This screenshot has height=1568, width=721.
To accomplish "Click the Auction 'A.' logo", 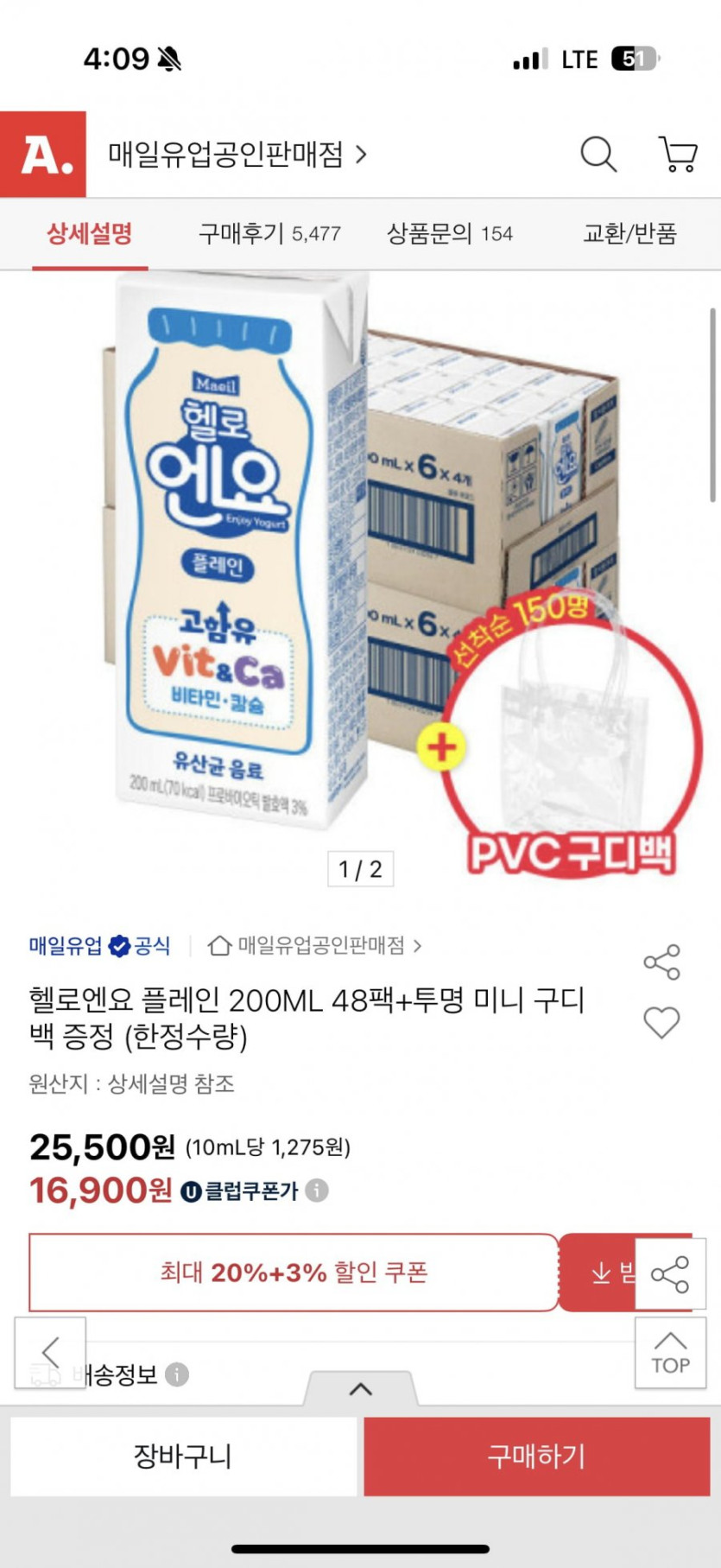I will point(43,156).
